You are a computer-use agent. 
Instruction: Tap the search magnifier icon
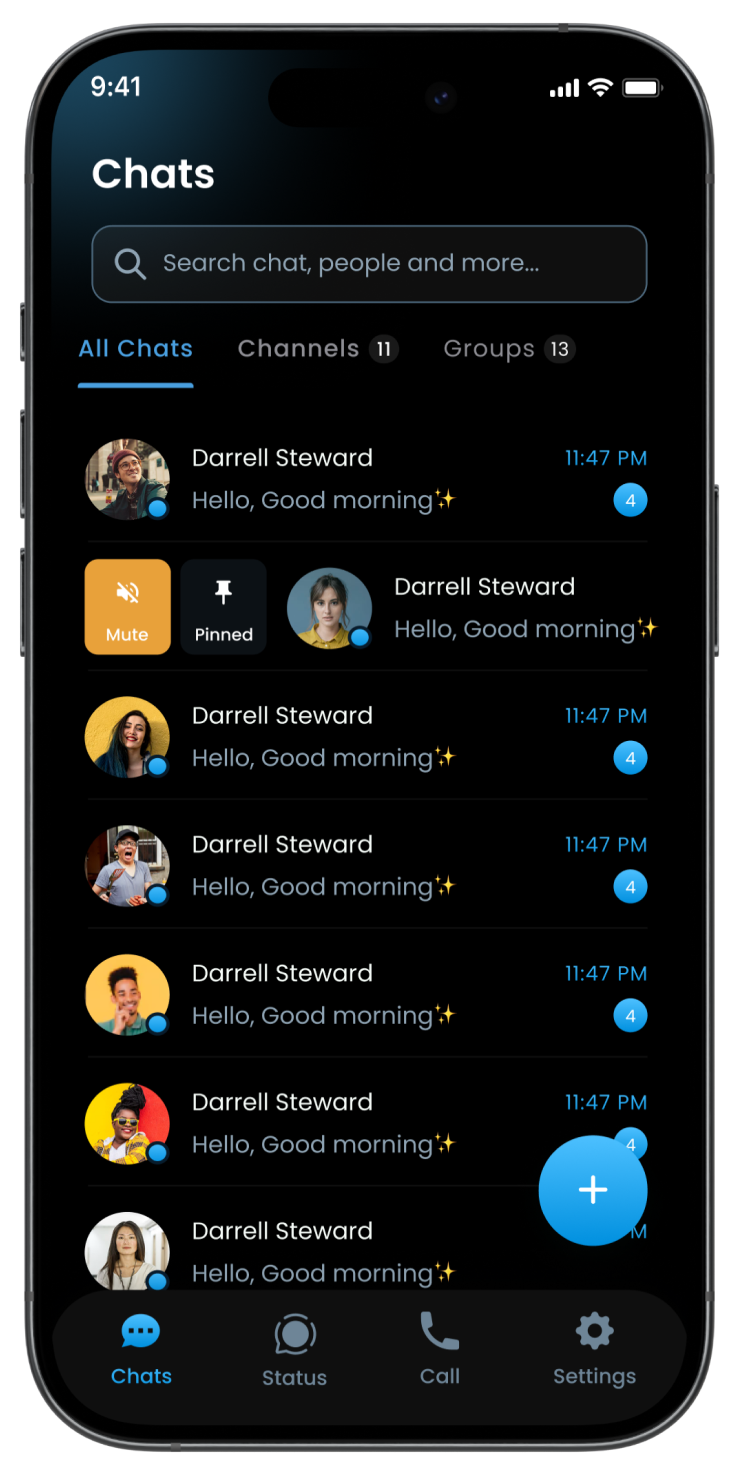tap(129, 263)
